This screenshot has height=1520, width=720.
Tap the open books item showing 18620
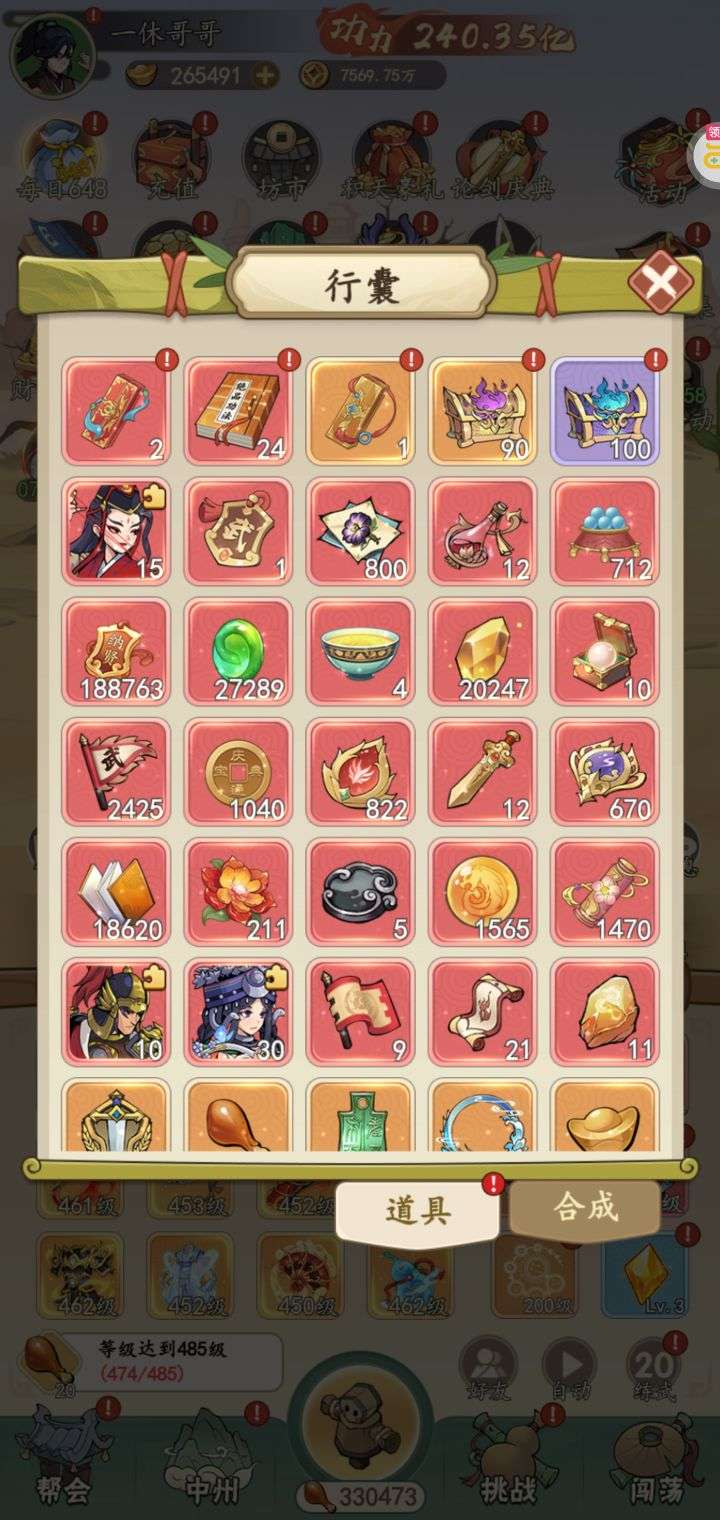[116, 892]
